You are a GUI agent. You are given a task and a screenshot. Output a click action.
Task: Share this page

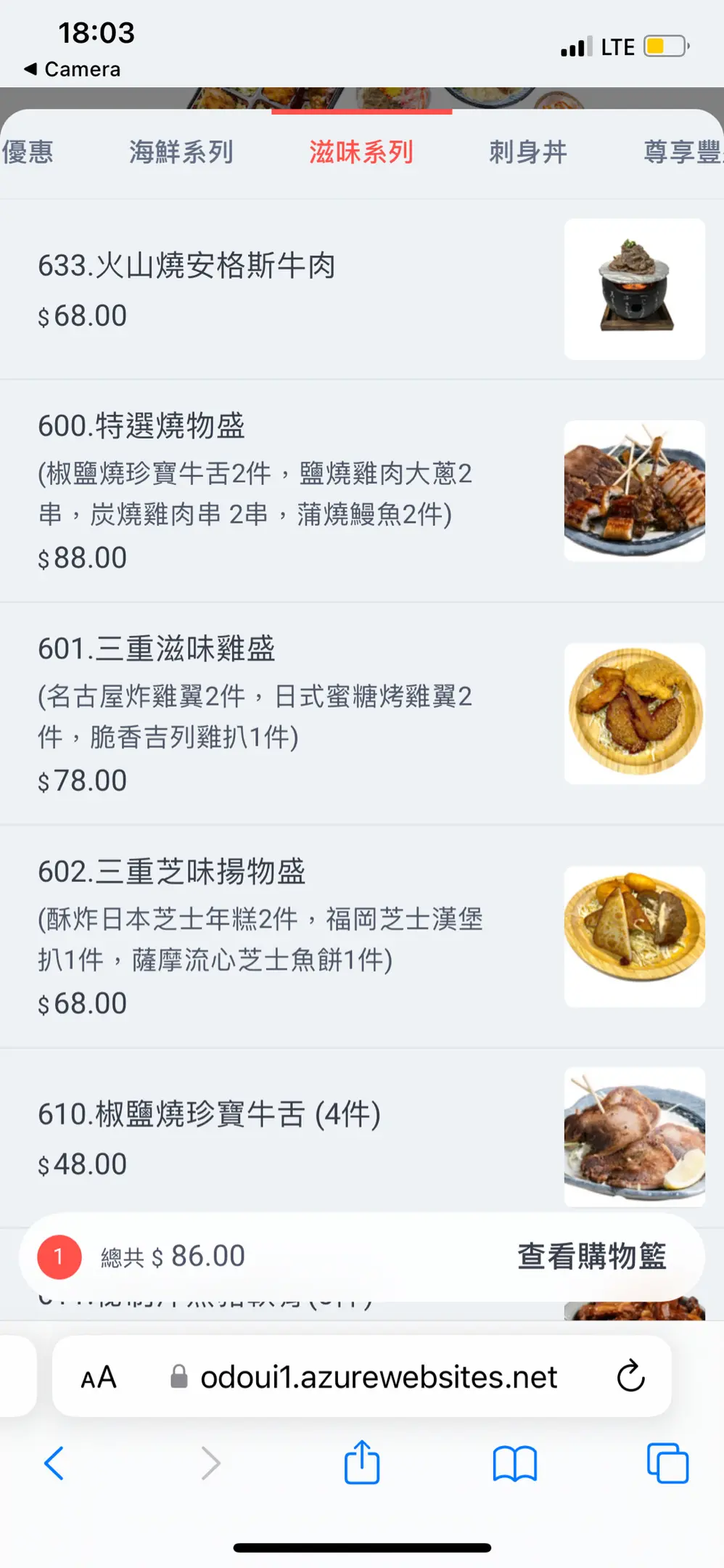click(362, 1463)
